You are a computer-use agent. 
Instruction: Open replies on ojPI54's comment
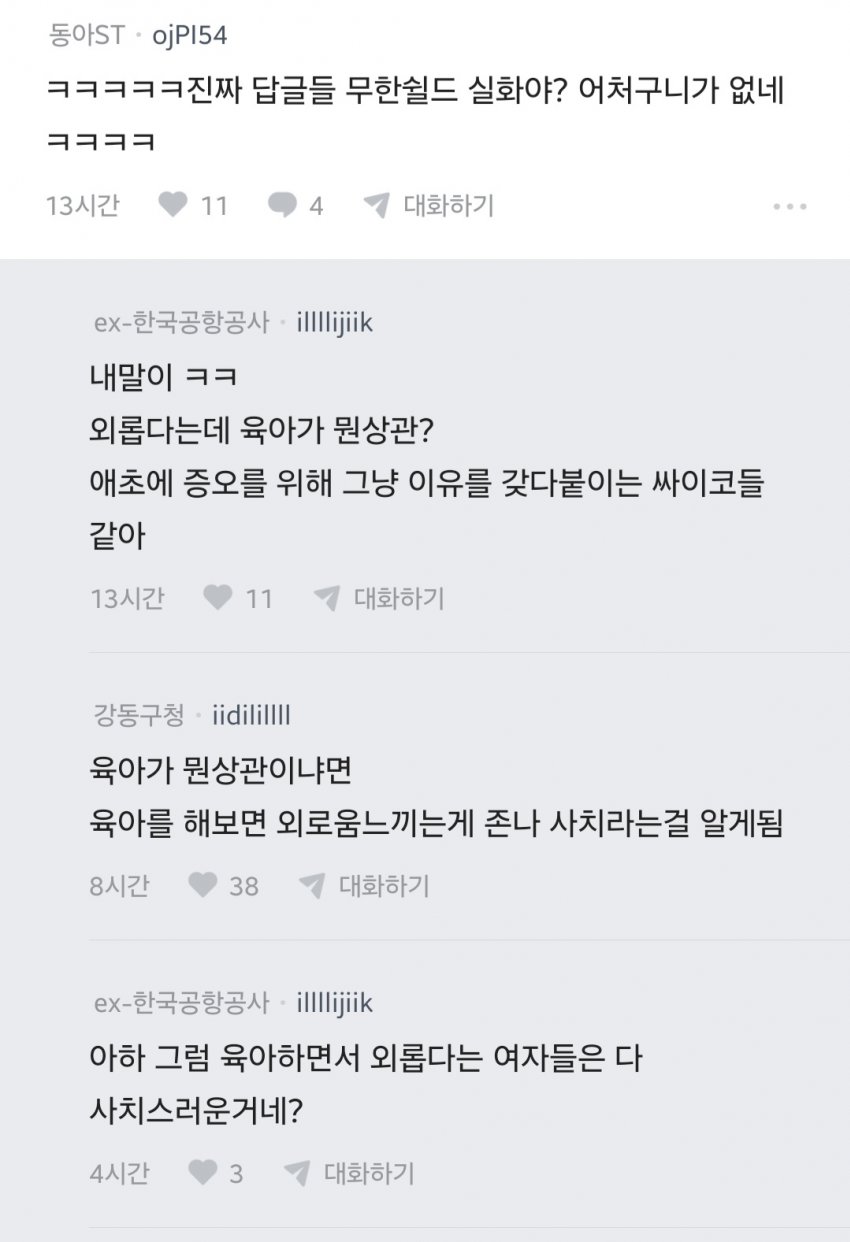click(283, 206)
